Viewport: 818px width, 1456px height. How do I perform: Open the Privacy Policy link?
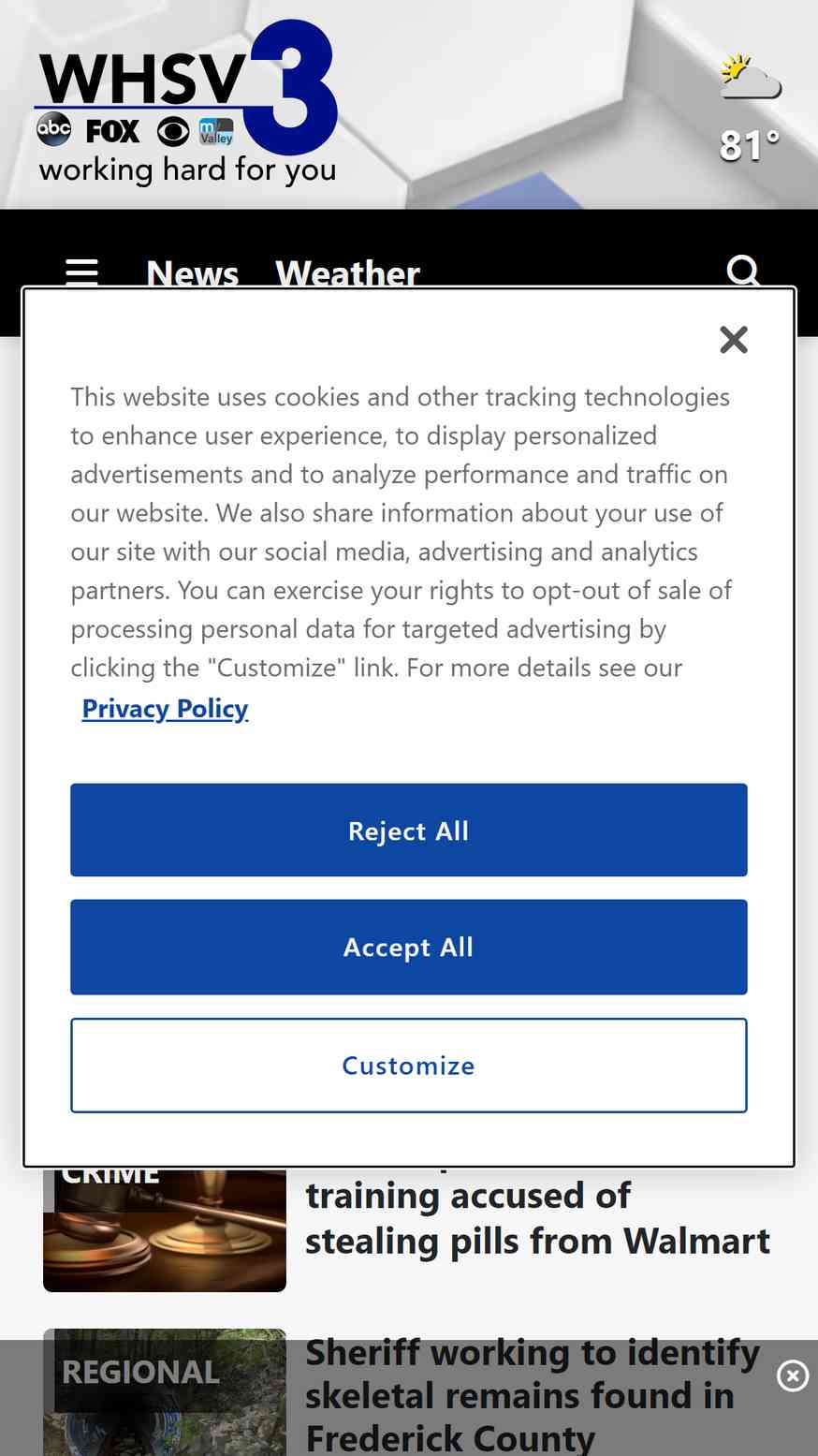click(x=165, y=709)
